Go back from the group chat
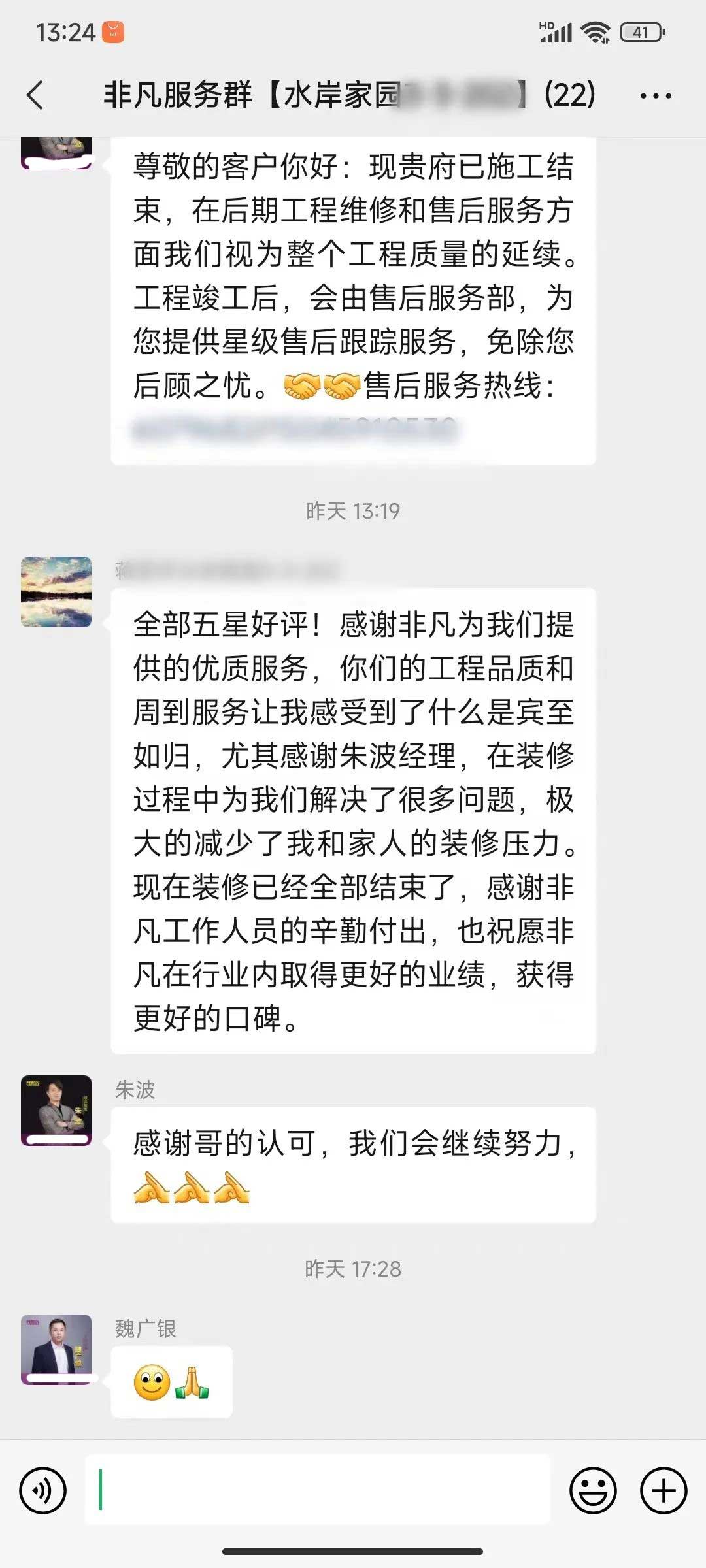The width and height of the screenshot is (706, 1568). coord(36,95)
